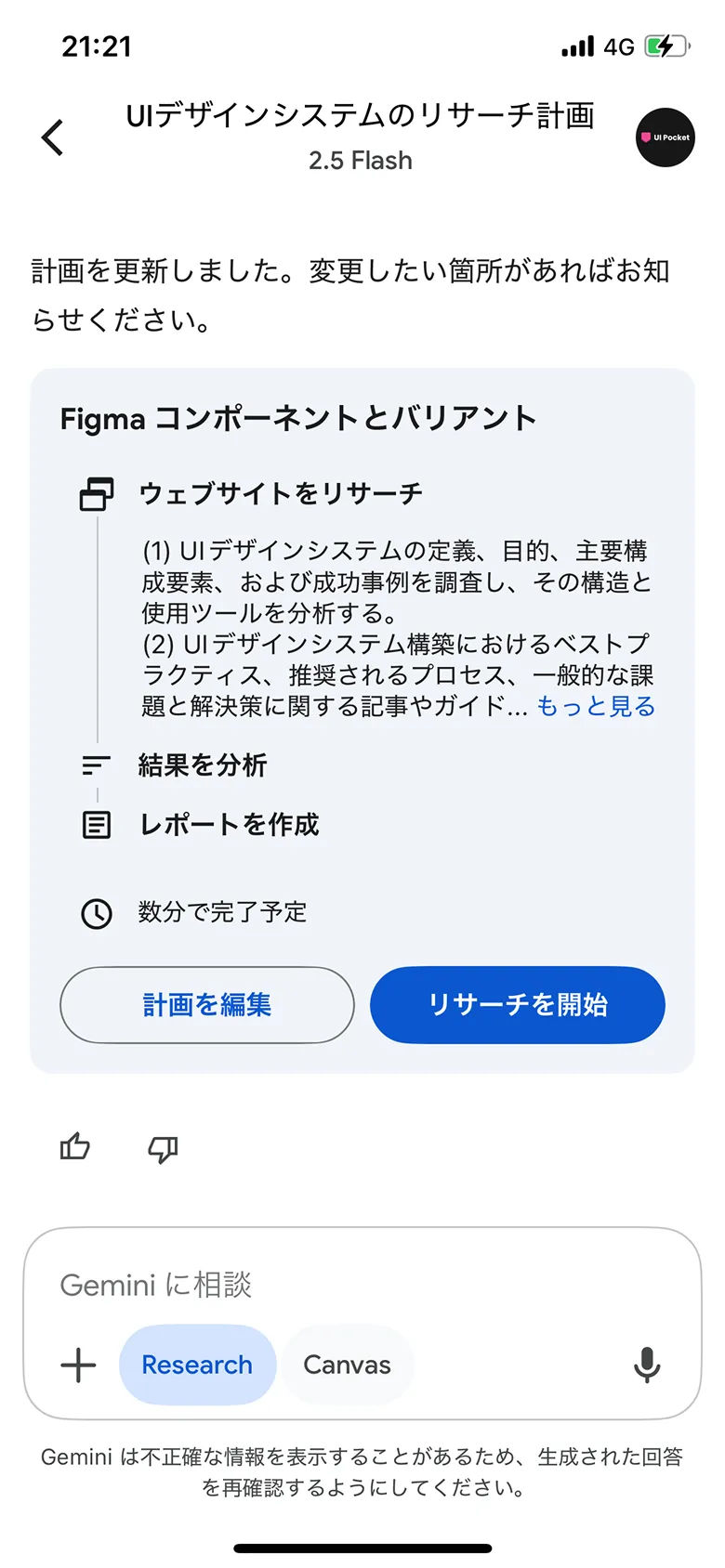Start voice input with the microphone
The image size is (725, 1568).
click(x=647, y=1365)
